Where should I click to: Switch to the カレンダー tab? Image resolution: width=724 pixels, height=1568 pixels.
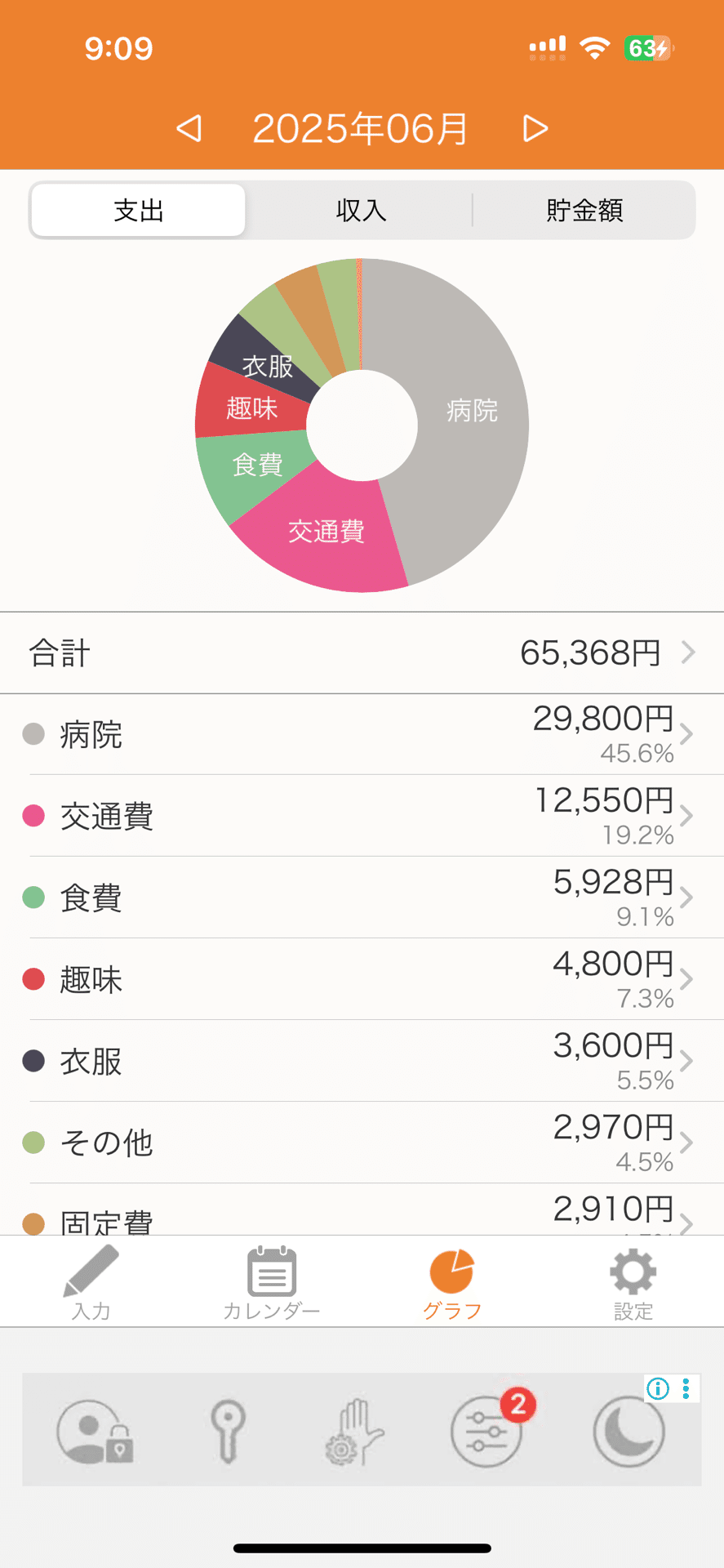272,1282
